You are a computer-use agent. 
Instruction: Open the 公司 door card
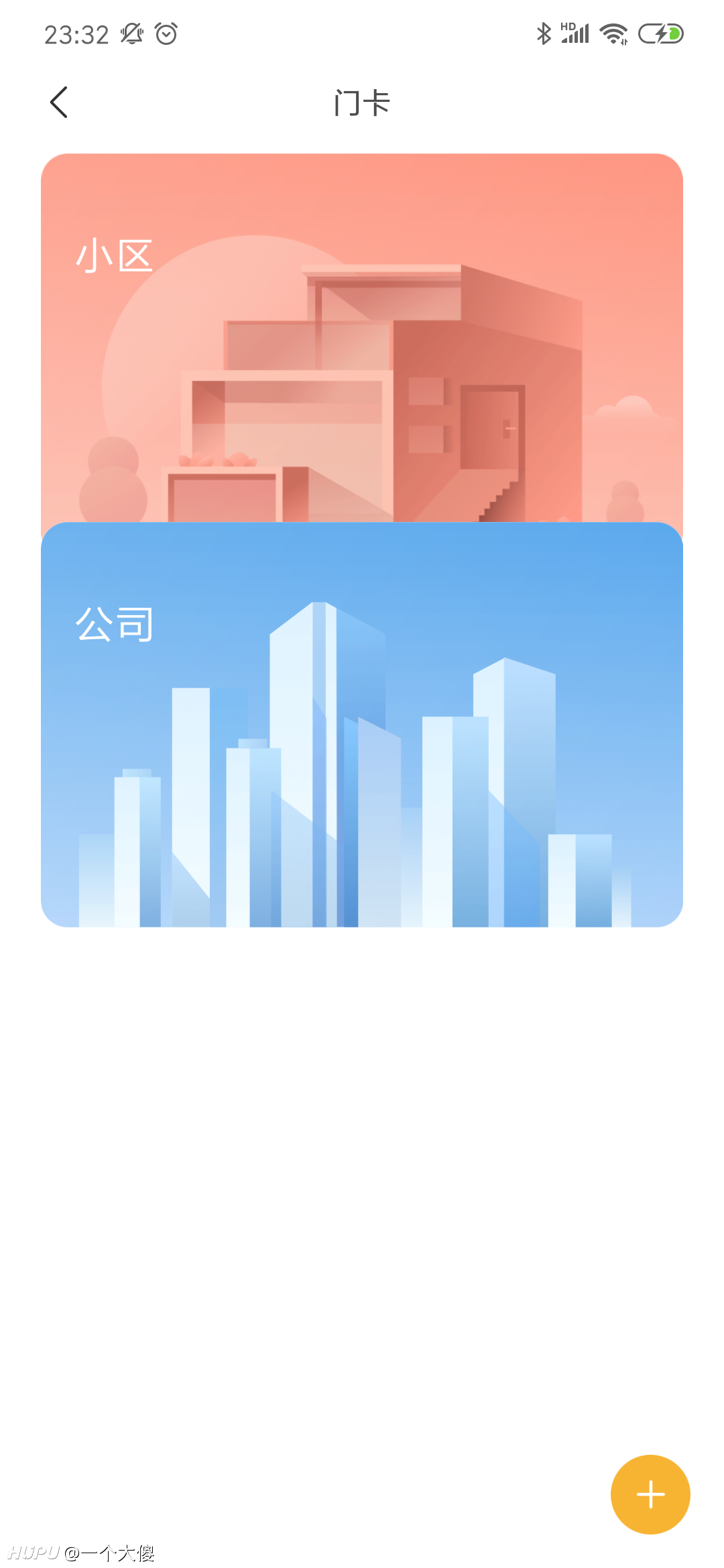(362, 724)
